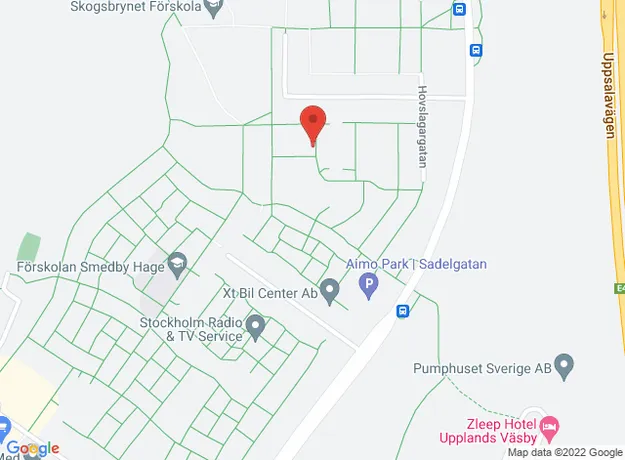Open Skogsbrynet Förskola map marker
The image size is (625, 460).
click(x=212, y=9)
